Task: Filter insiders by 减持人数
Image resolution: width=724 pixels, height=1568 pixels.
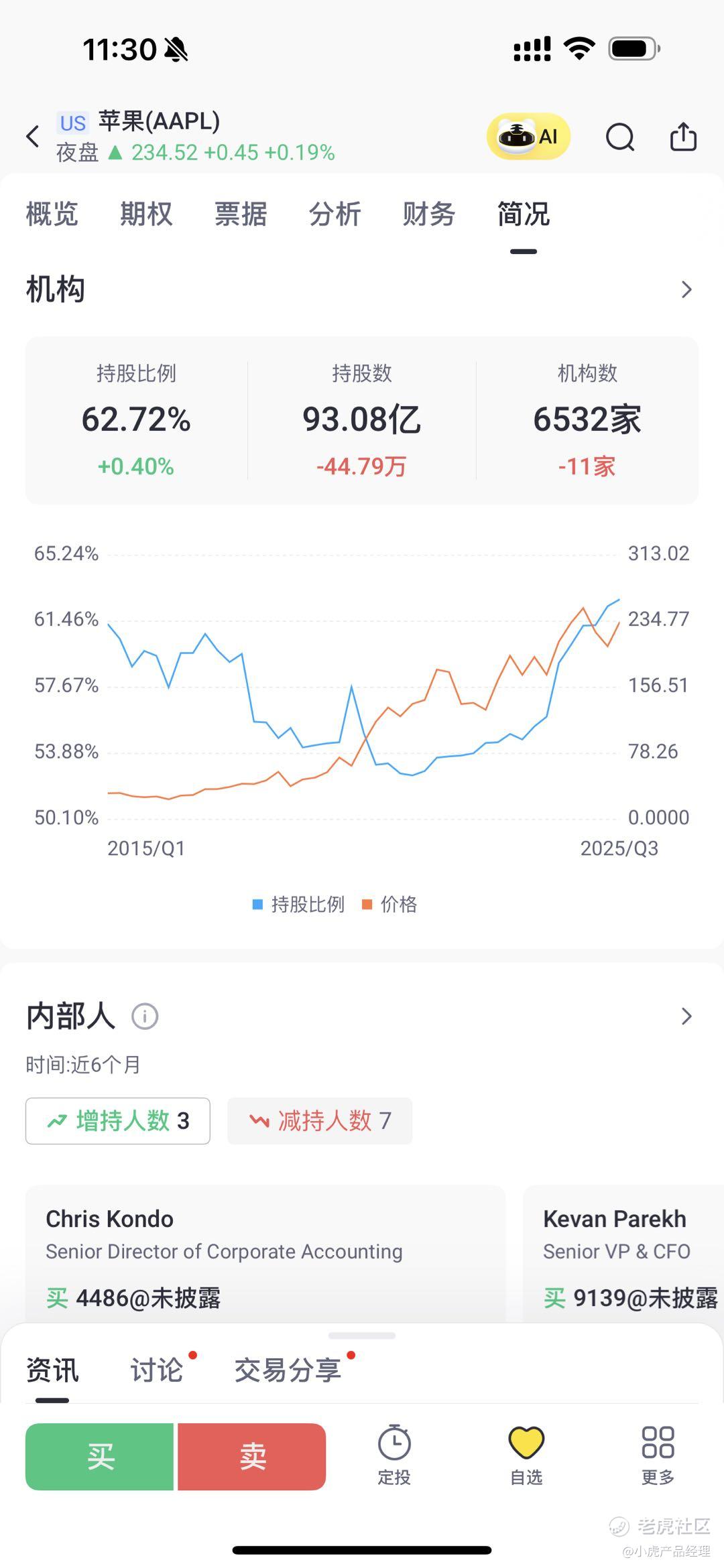Action: pos(320,1121)
